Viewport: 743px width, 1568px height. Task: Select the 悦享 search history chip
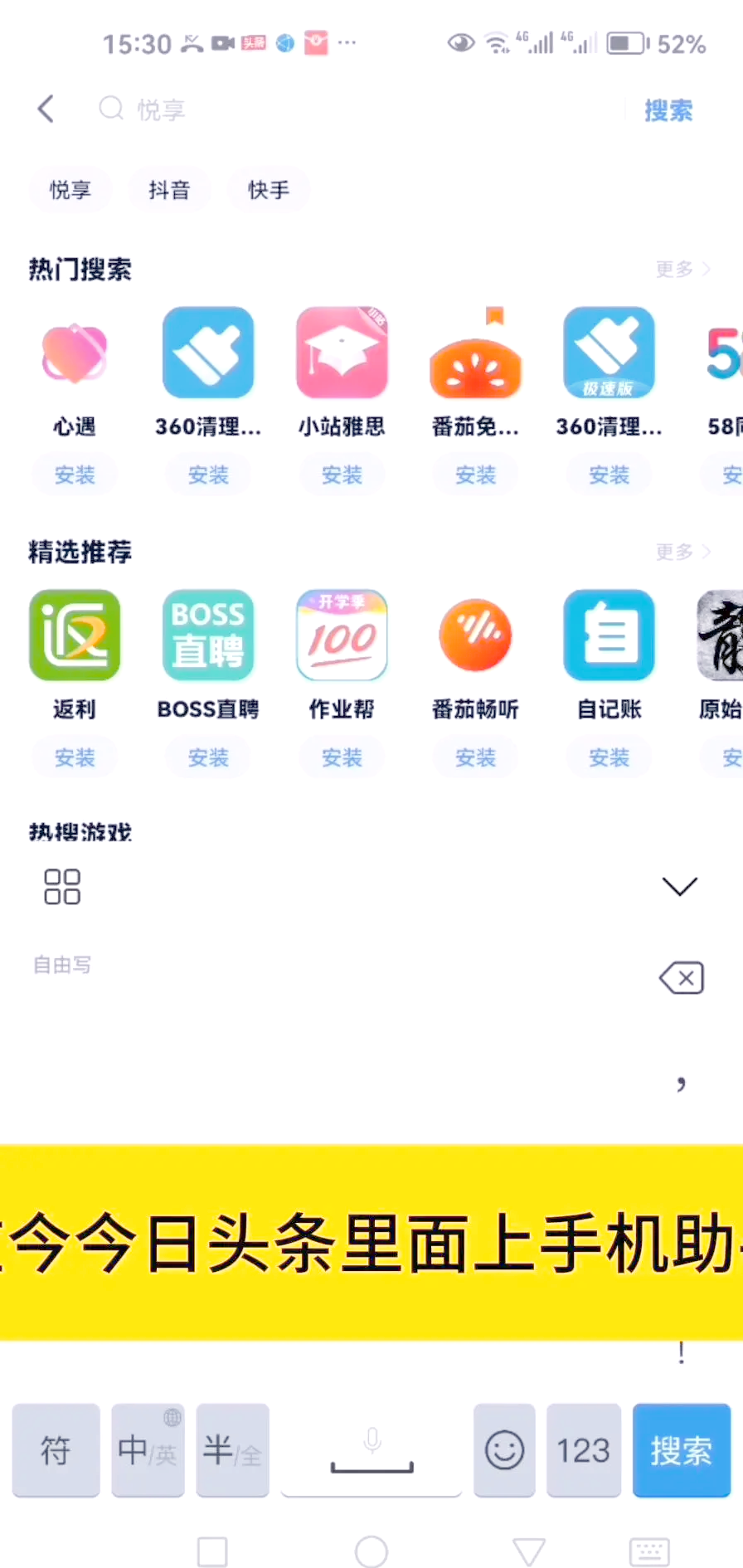pos(70,190)
